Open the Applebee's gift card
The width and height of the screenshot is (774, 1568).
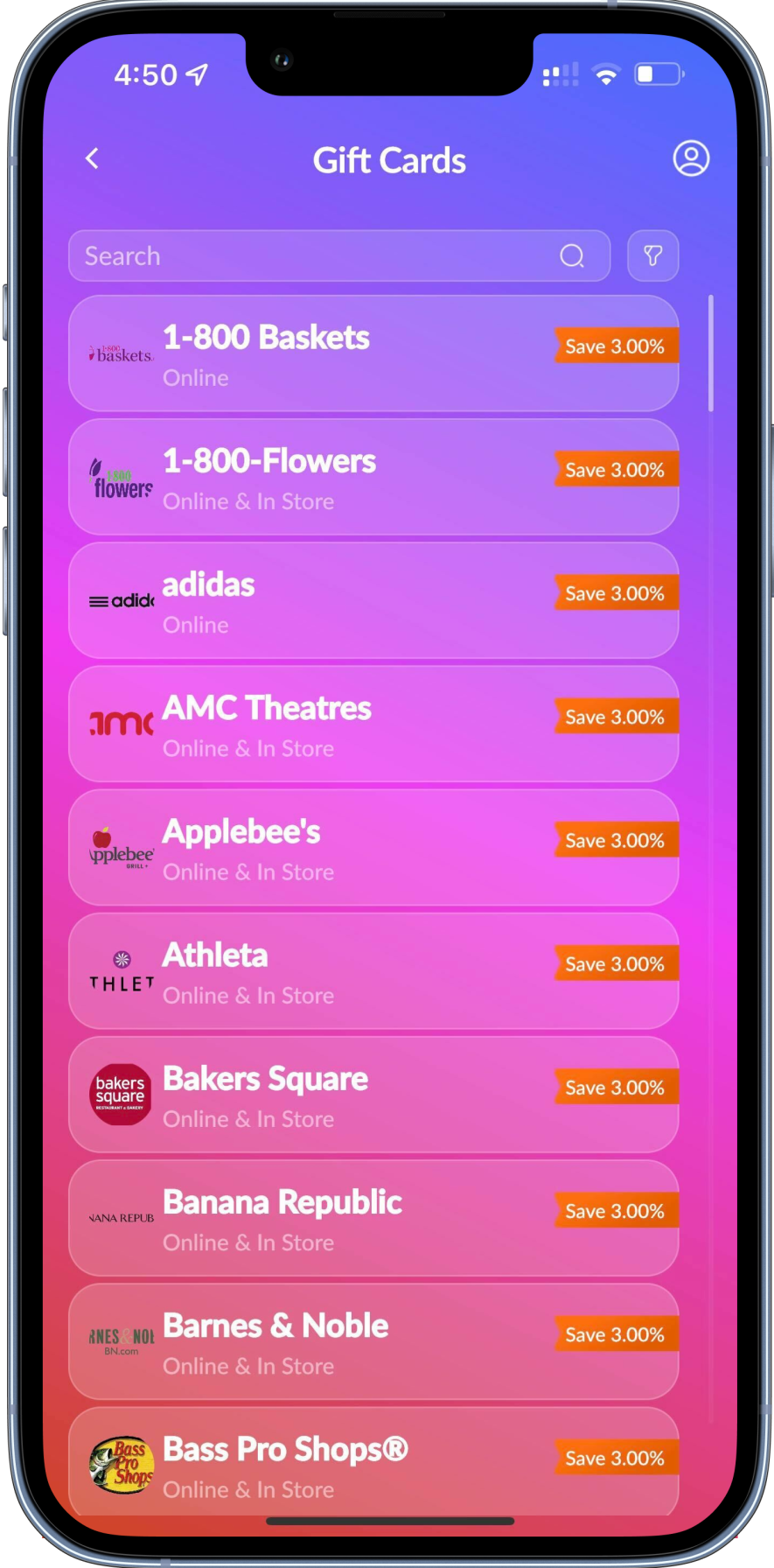373,847
